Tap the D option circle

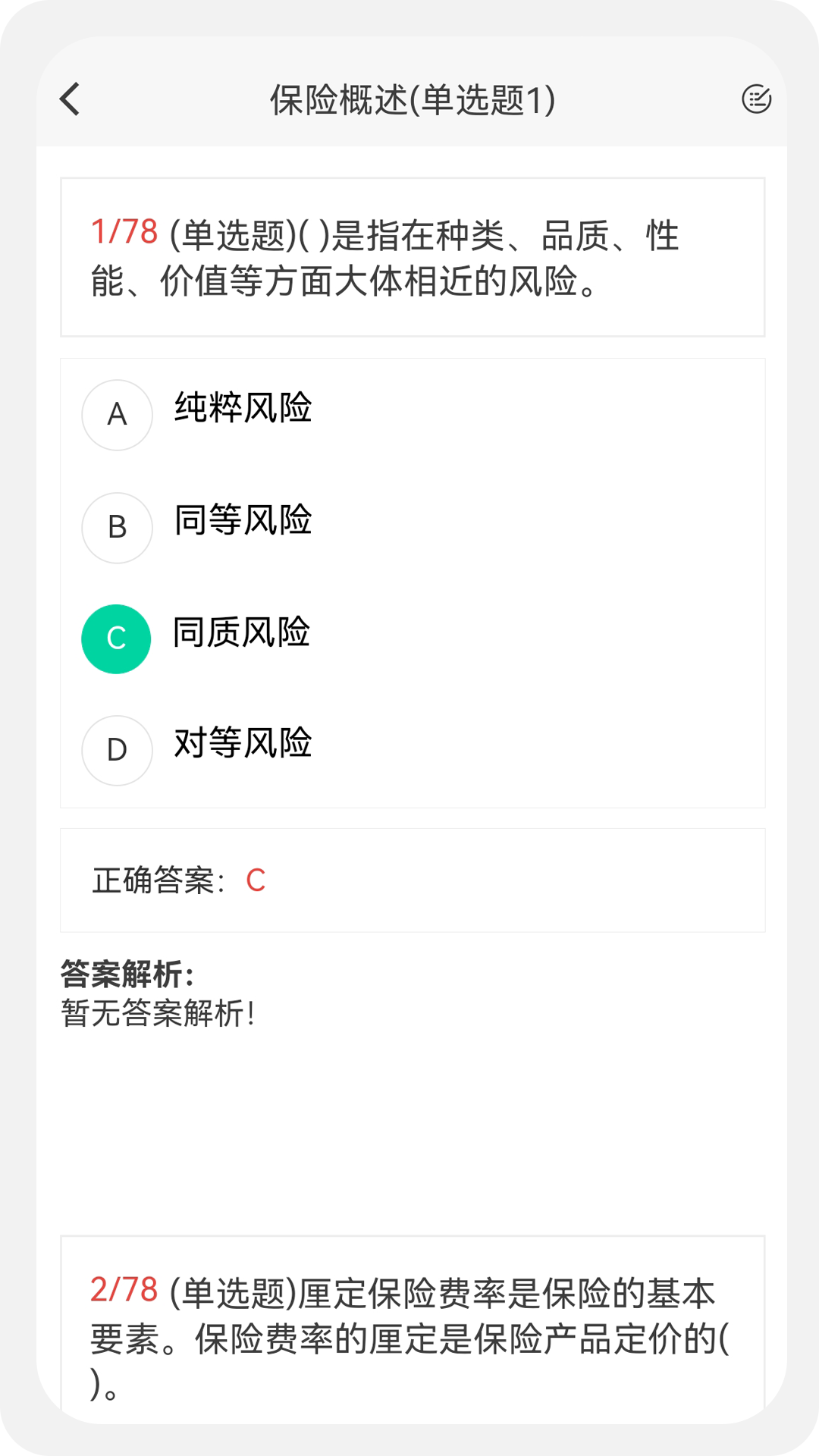click(x=116, y=750)
